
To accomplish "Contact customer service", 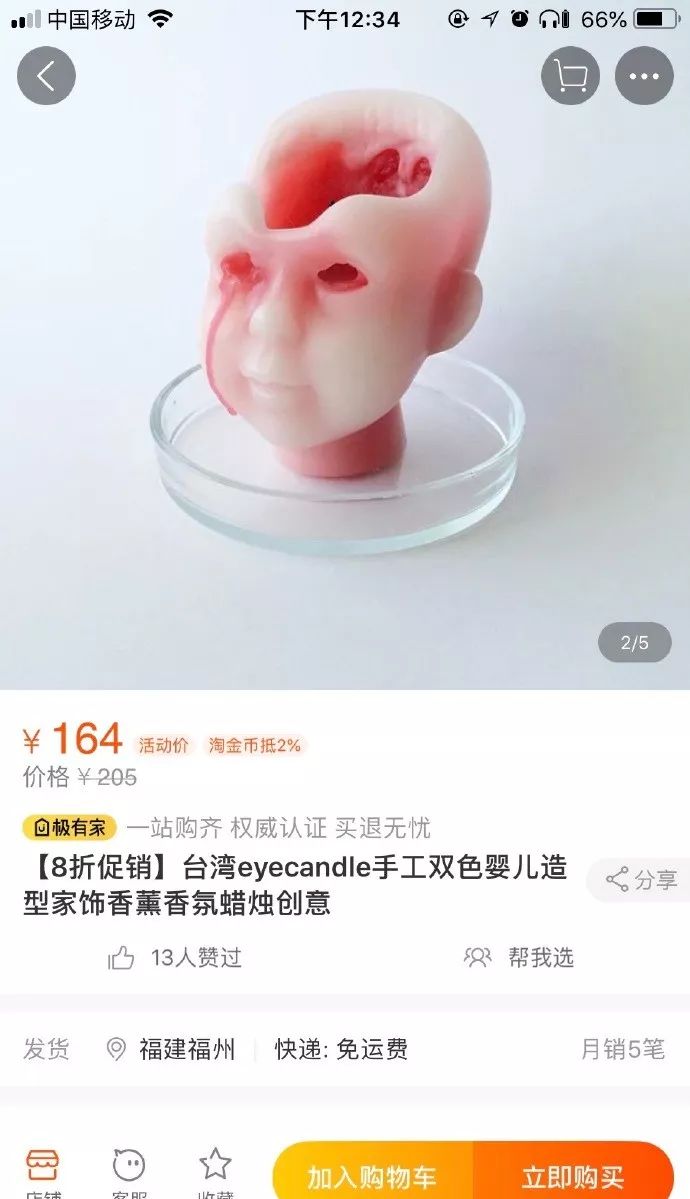I will [x=128, y=1172].
